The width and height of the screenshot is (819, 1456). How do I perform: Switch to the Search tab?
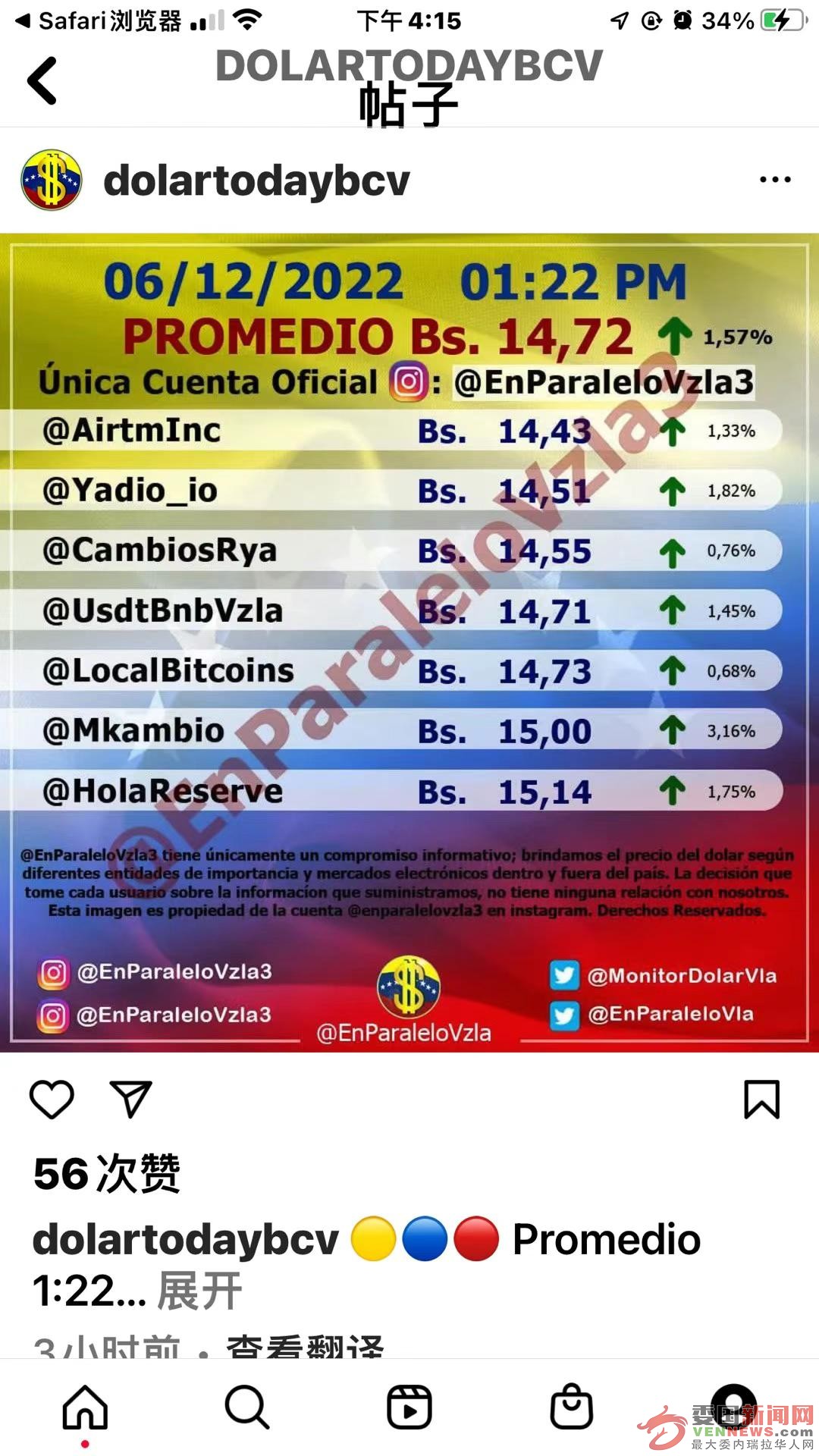pos(247,1407)
